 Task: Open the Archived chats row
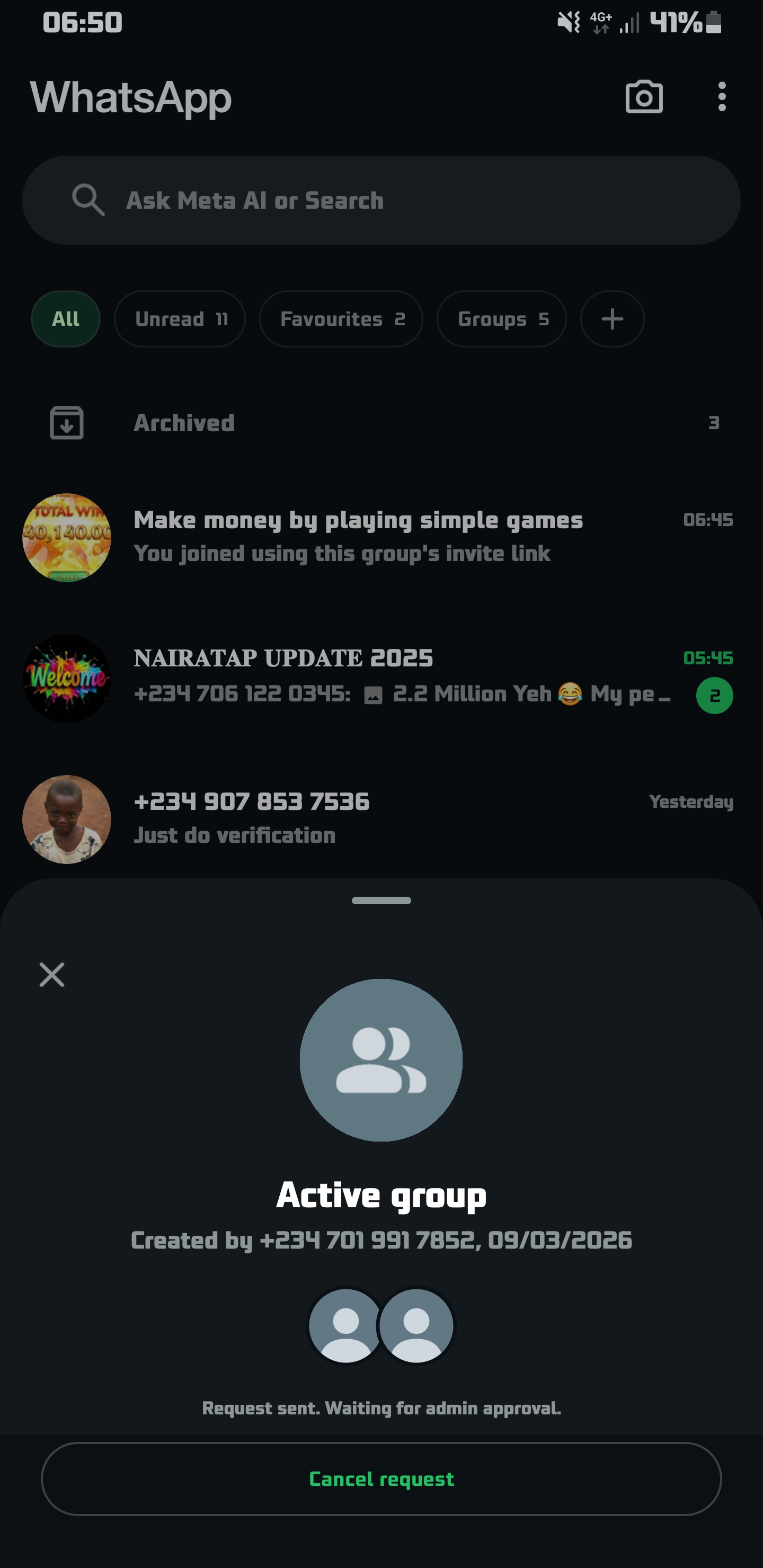pos(381,423)
